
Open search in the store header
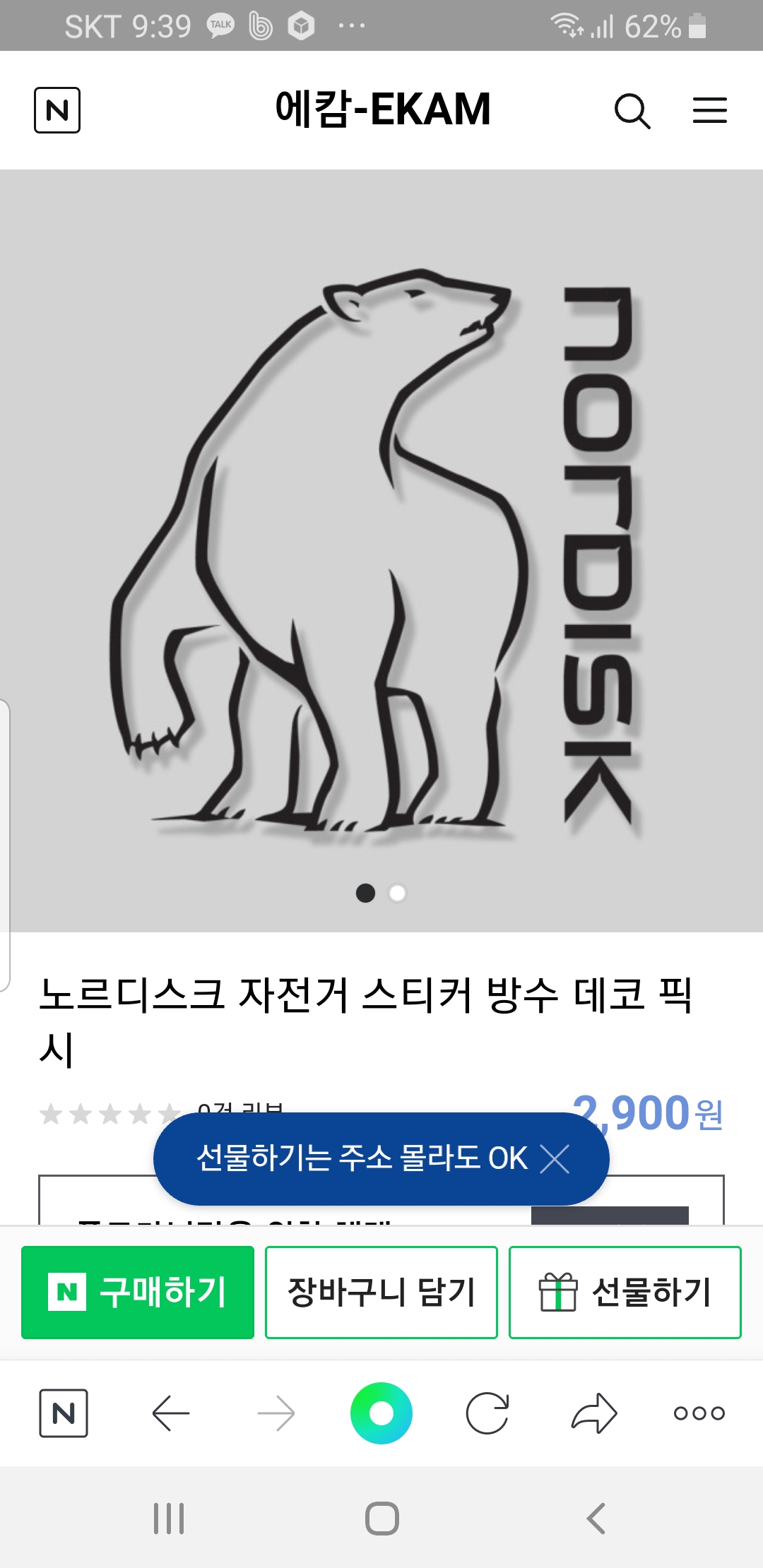pyautogui.click(x=632, y=111)
